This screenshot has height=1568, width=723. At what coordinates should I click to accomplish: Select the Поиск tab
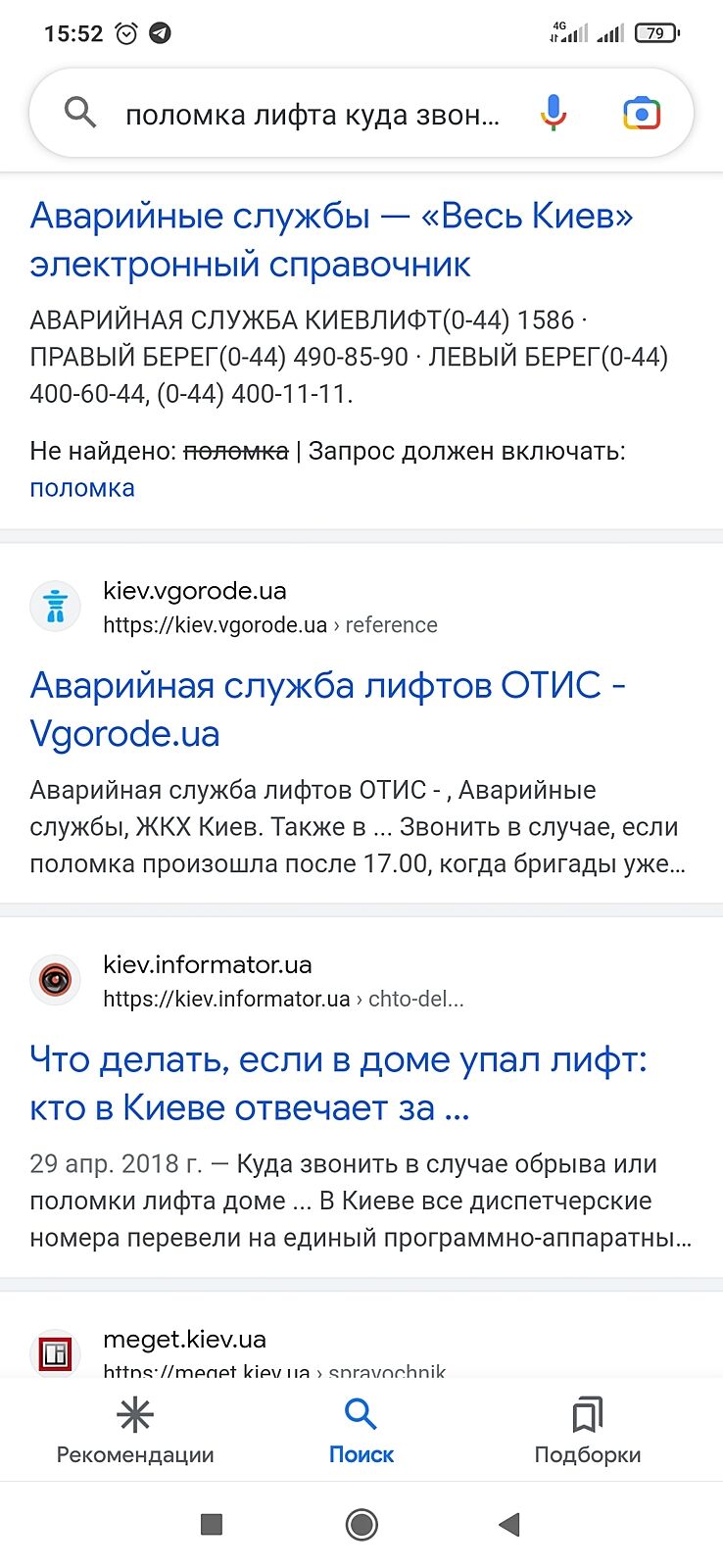click(361, 1431)
